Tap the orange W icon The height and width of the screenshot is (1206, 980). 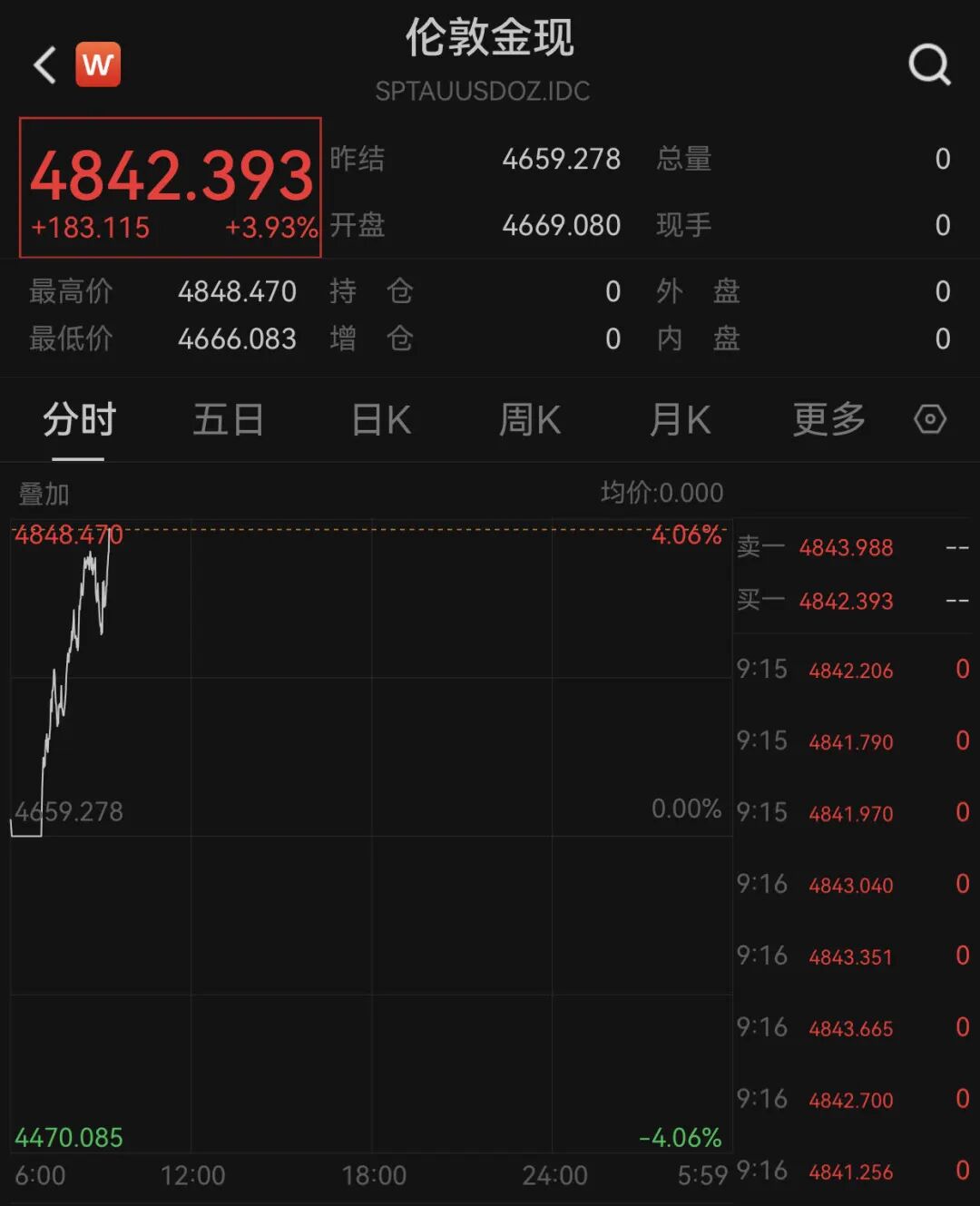point(98,64)
